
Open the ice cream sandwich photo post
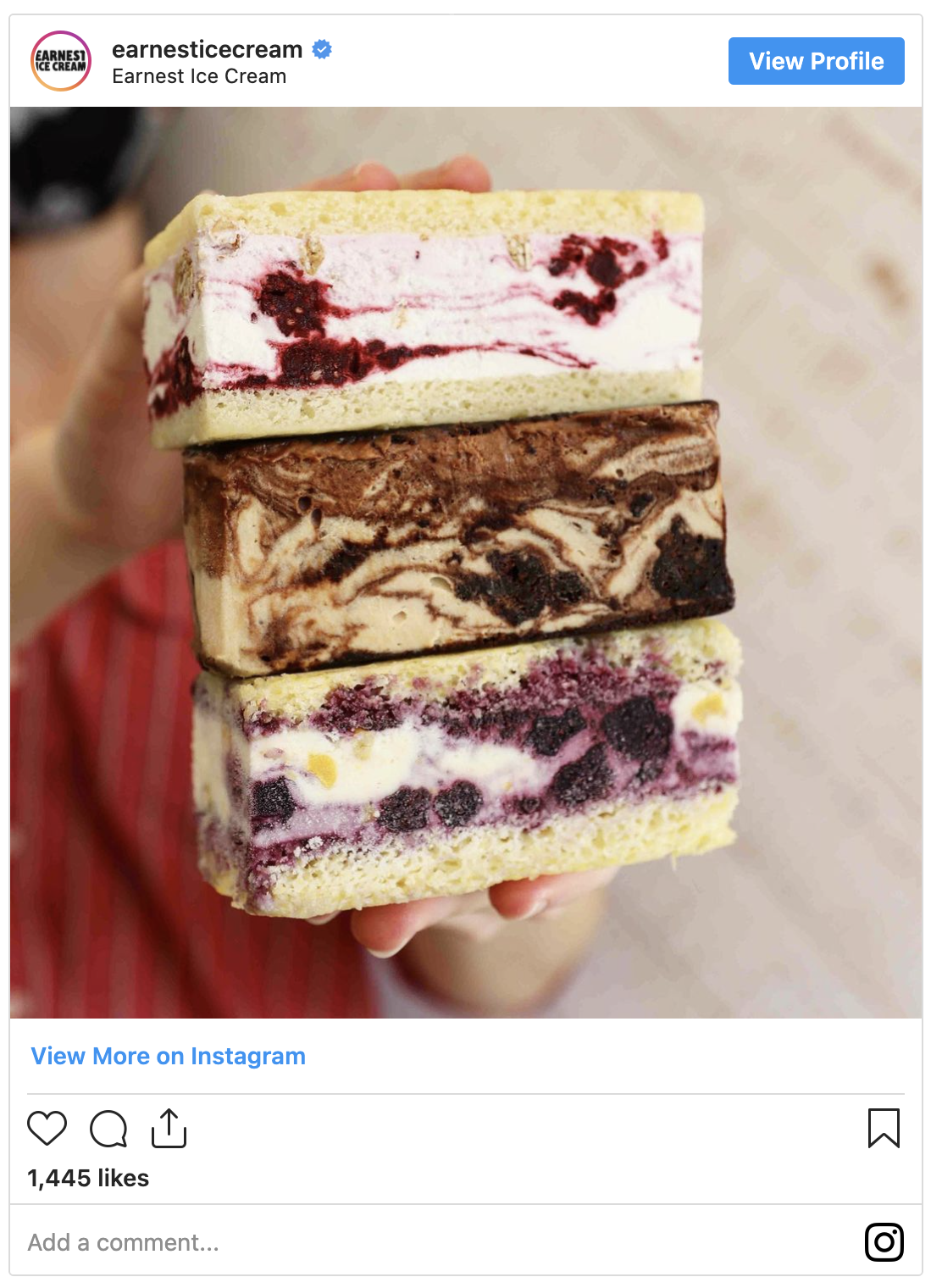coord(466,562)
